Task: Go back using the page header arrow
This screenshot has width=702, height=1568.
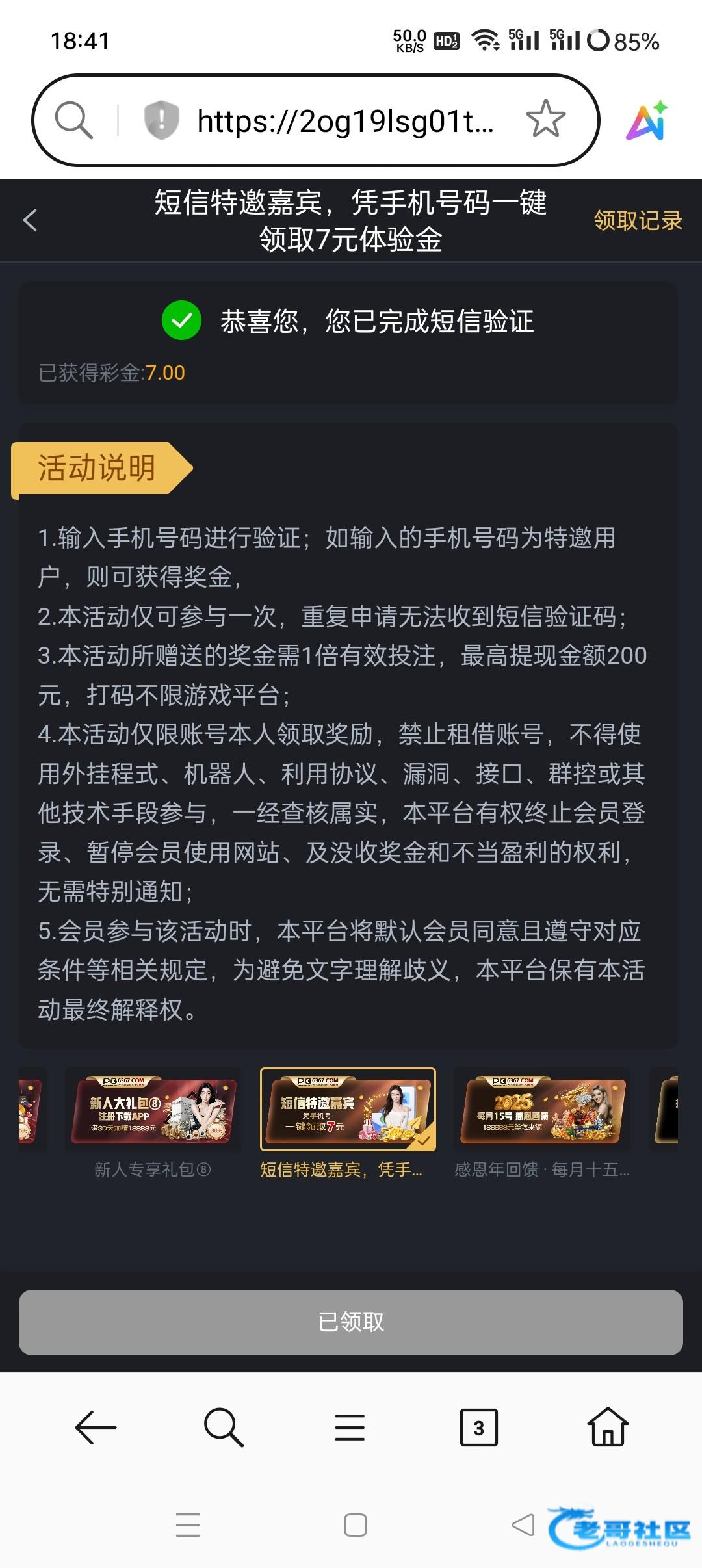Action: coord(30,220)
